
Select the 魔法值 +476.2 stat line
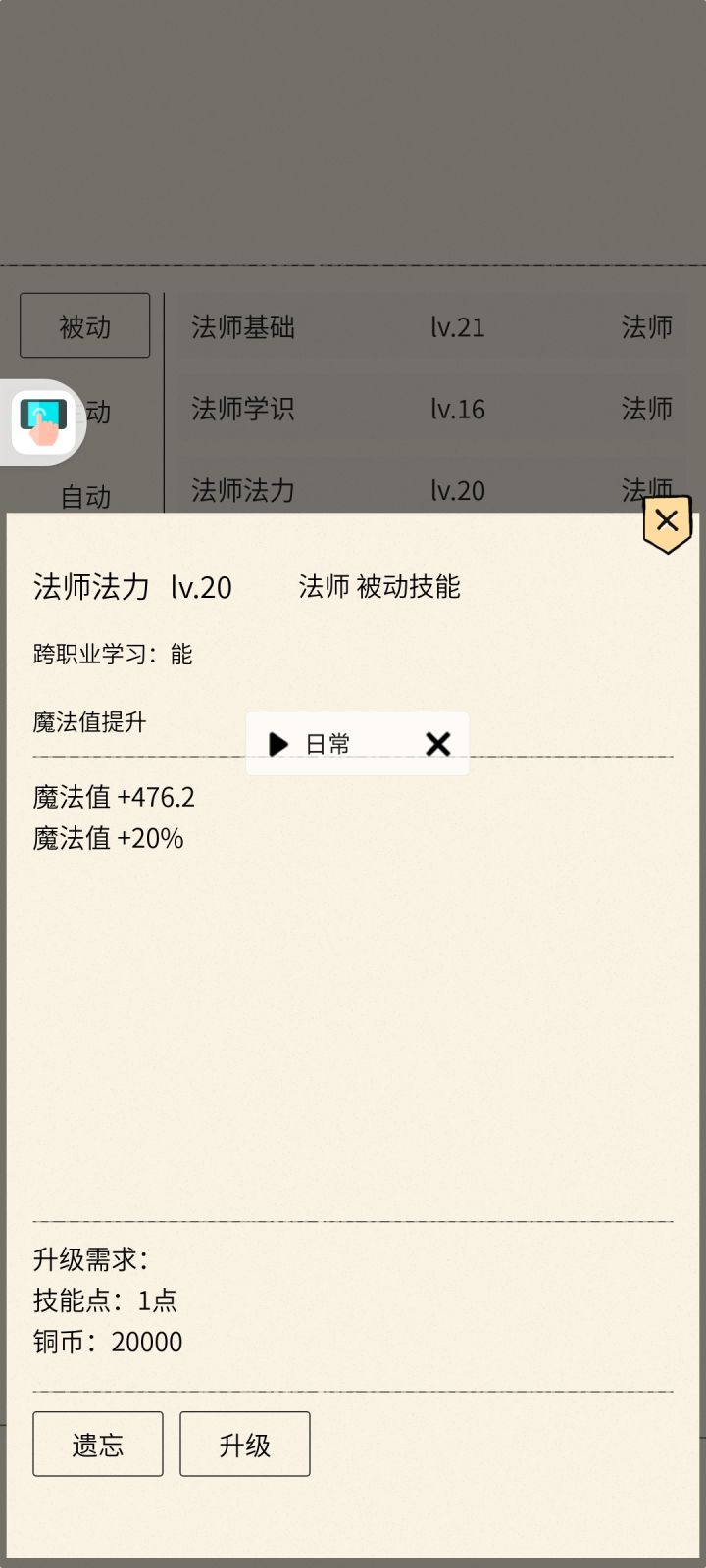(x=112, y=798)
